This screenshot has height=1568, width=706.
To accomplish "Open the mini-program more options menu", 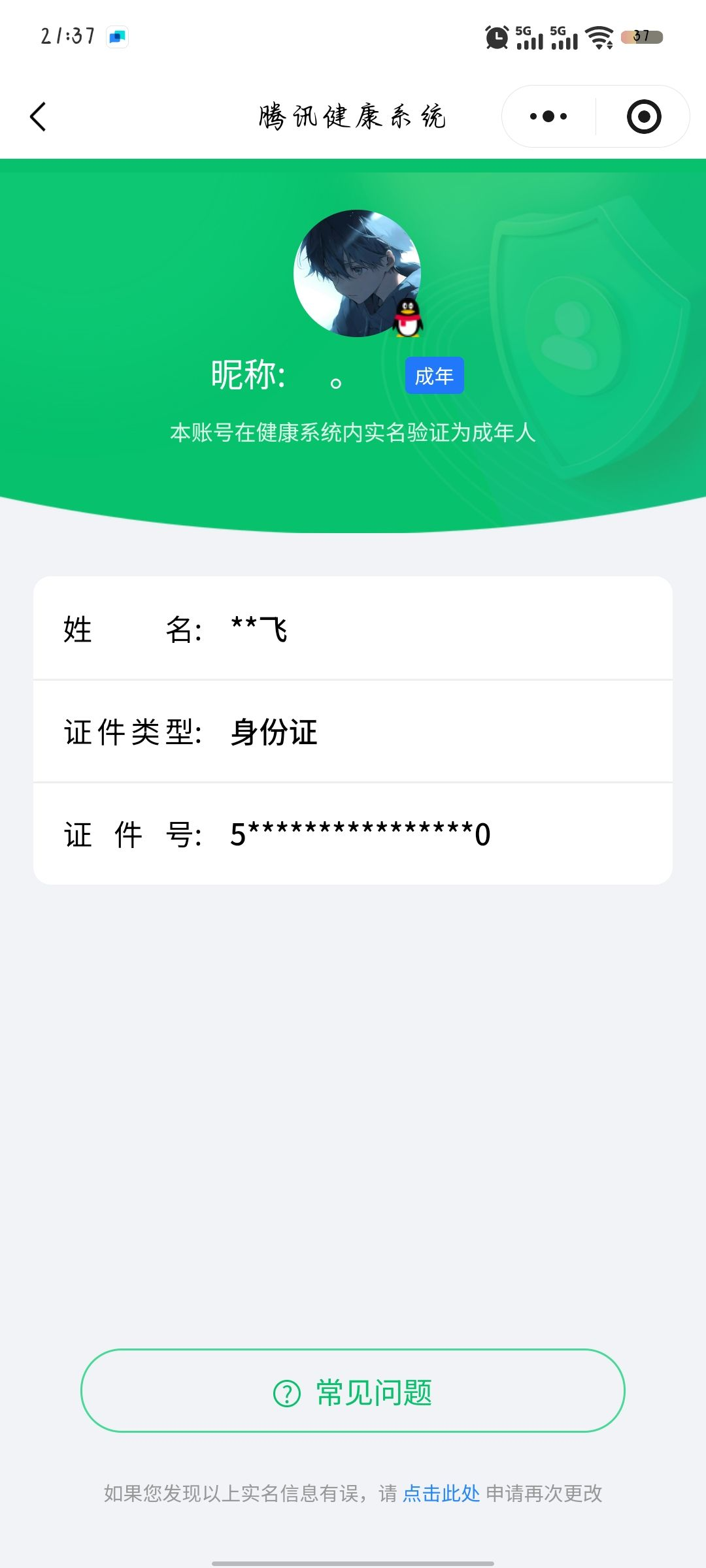I will pyautogui.click(x=548, y=116).
